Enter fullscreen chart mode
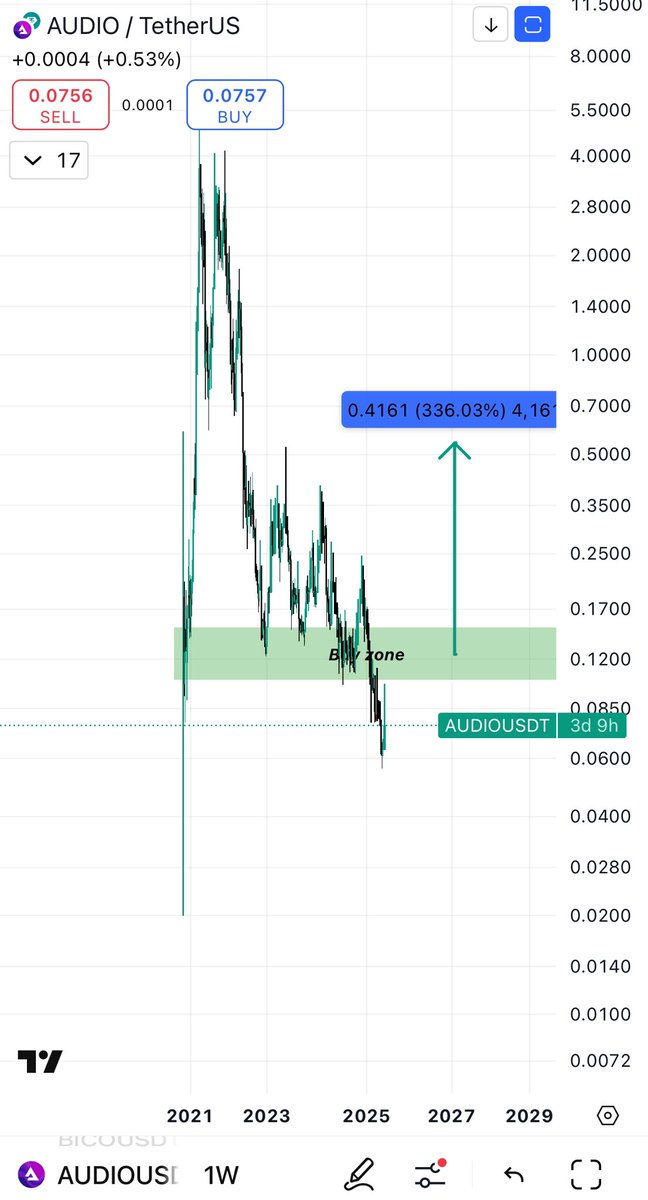 click(x=585, y=1173)
